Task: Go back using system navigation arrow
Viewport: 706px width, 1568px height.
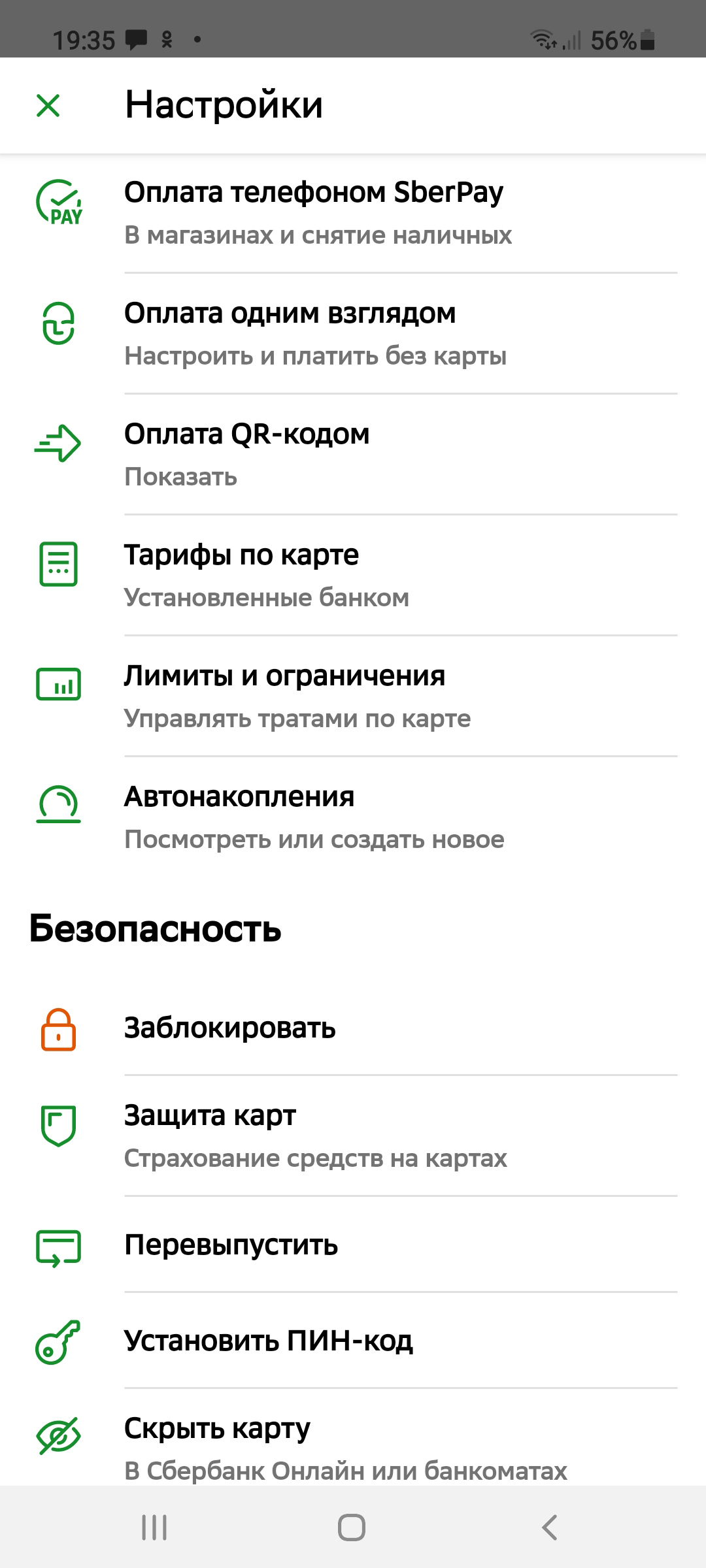Action: point(549,1527)
